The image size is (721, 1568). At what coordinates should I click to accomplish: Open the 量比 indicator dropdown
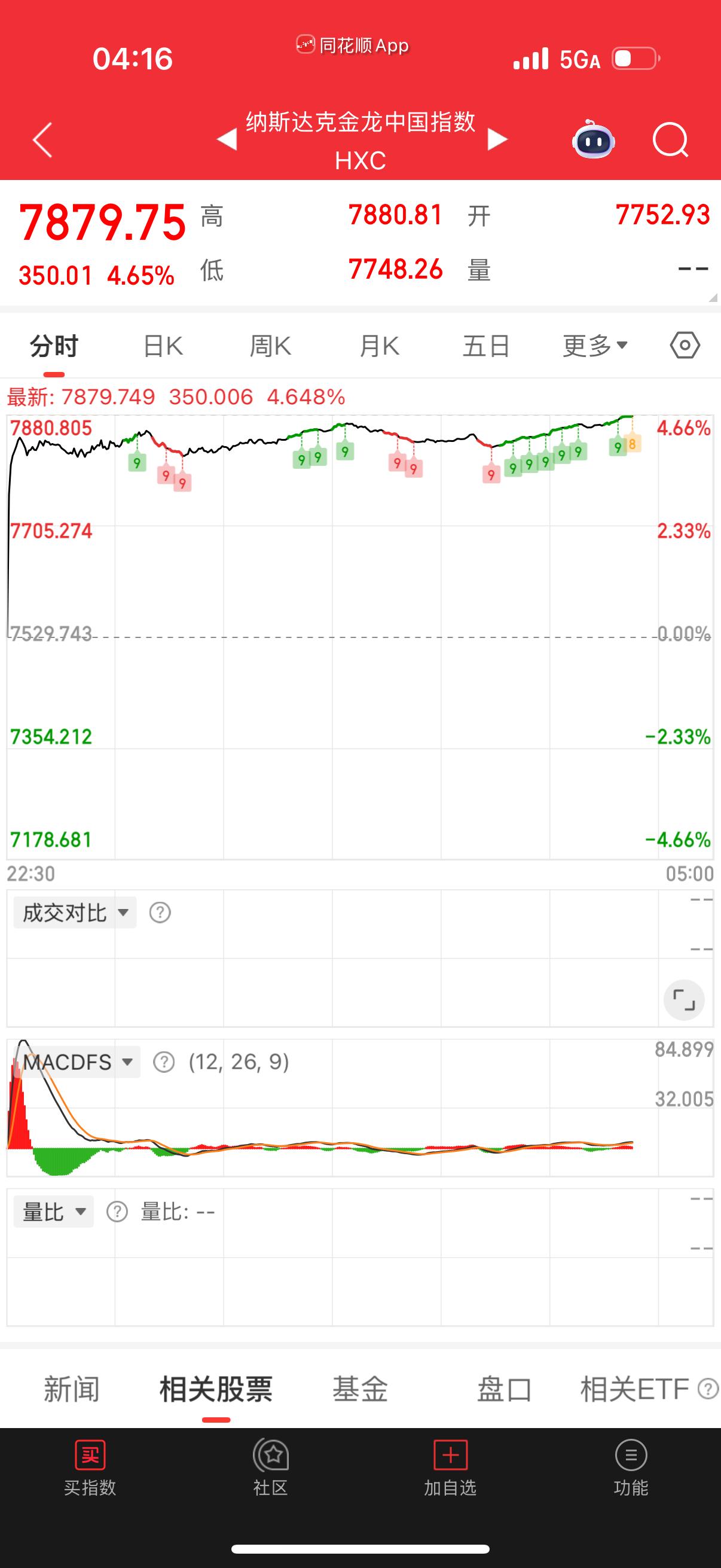click(54, 1212)
